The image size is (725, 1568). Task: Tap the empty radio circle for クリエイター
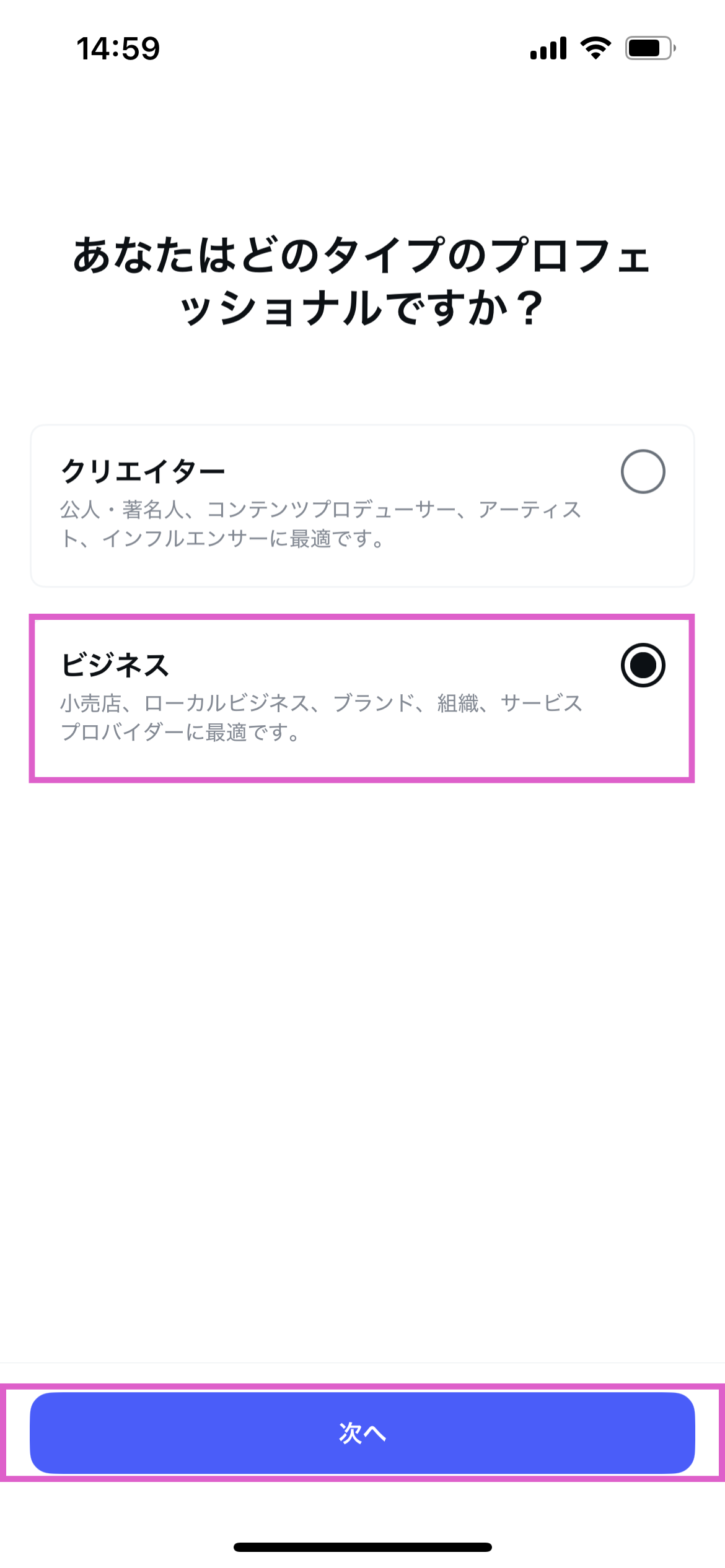(644, 472)
